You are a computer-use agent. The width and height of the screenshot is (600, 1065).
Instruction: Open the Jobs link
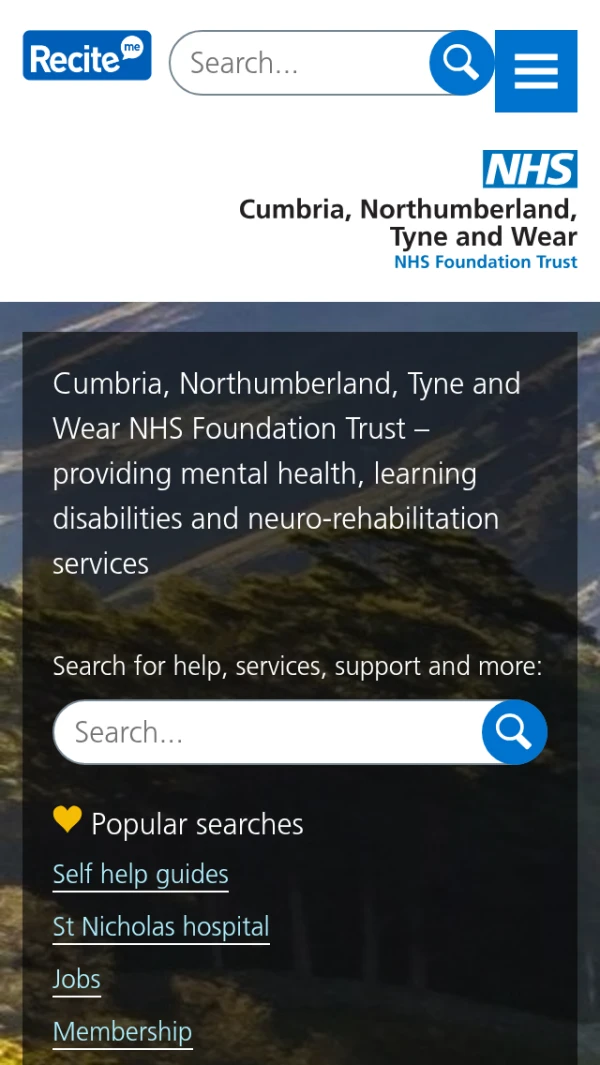tap(77, 979)
